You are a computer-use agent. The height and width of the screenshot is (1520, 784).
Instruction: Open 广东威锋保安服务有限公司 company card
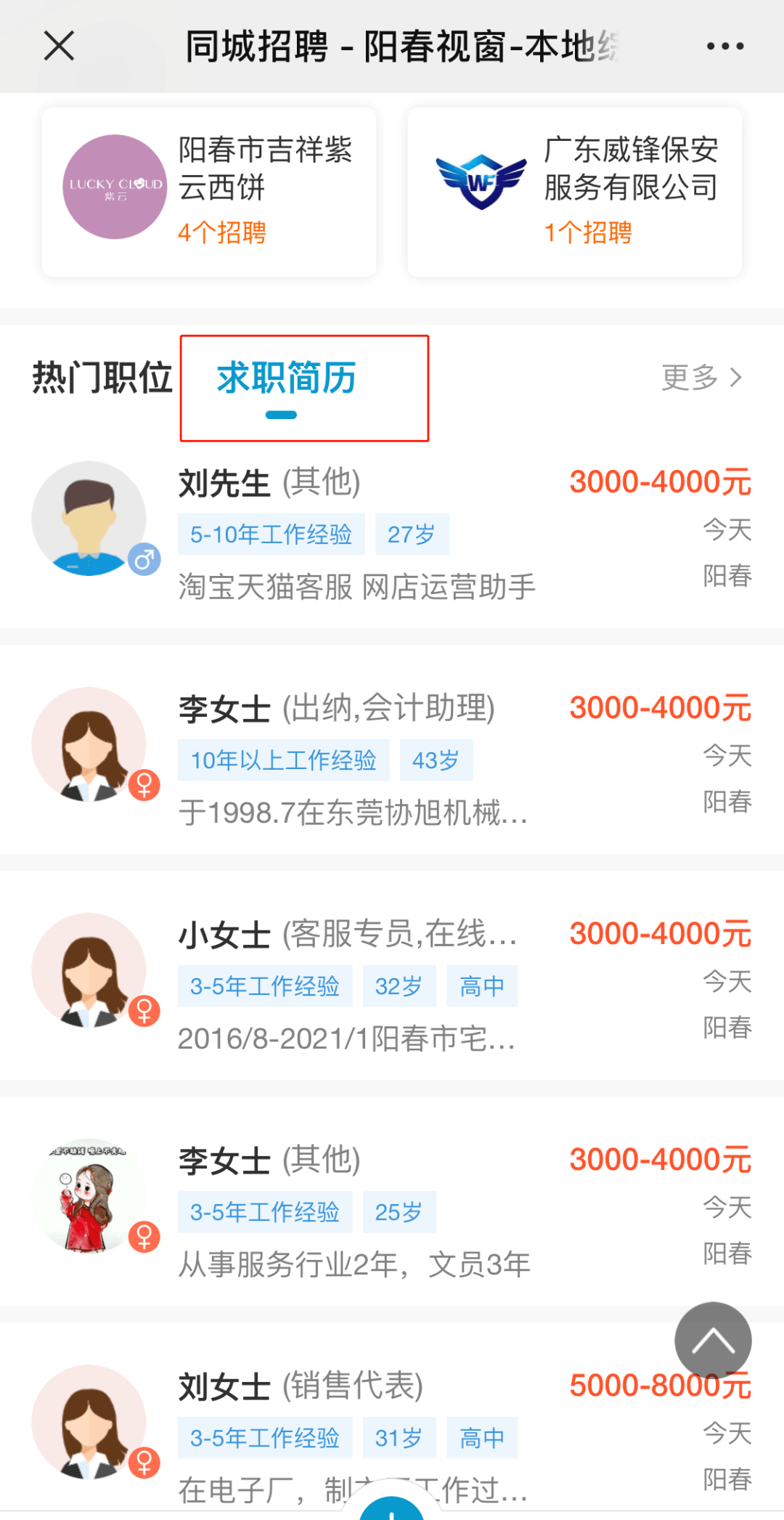[575, 192]
